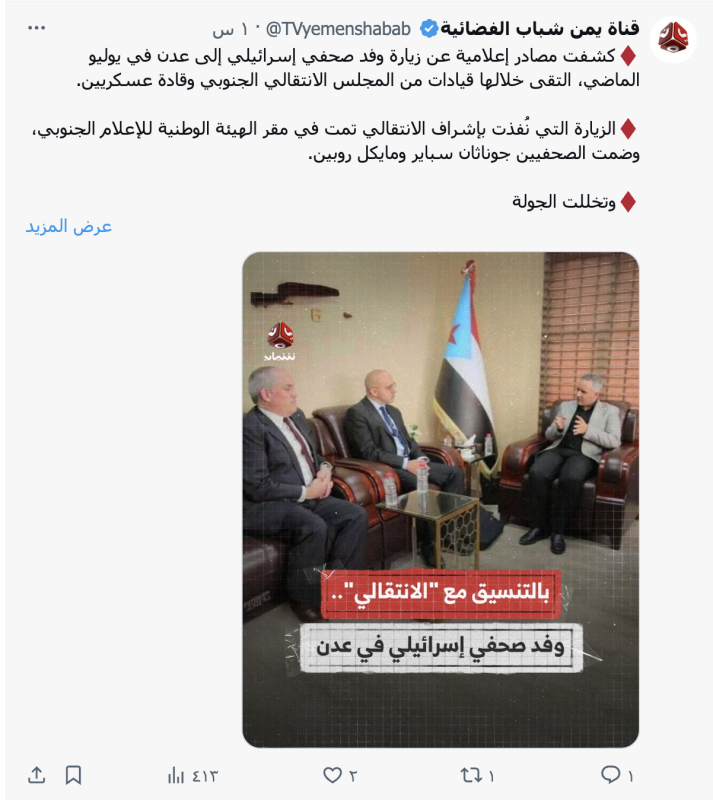Open the attached news image
This screenshot has width=713, height=800.
(440, 500)
